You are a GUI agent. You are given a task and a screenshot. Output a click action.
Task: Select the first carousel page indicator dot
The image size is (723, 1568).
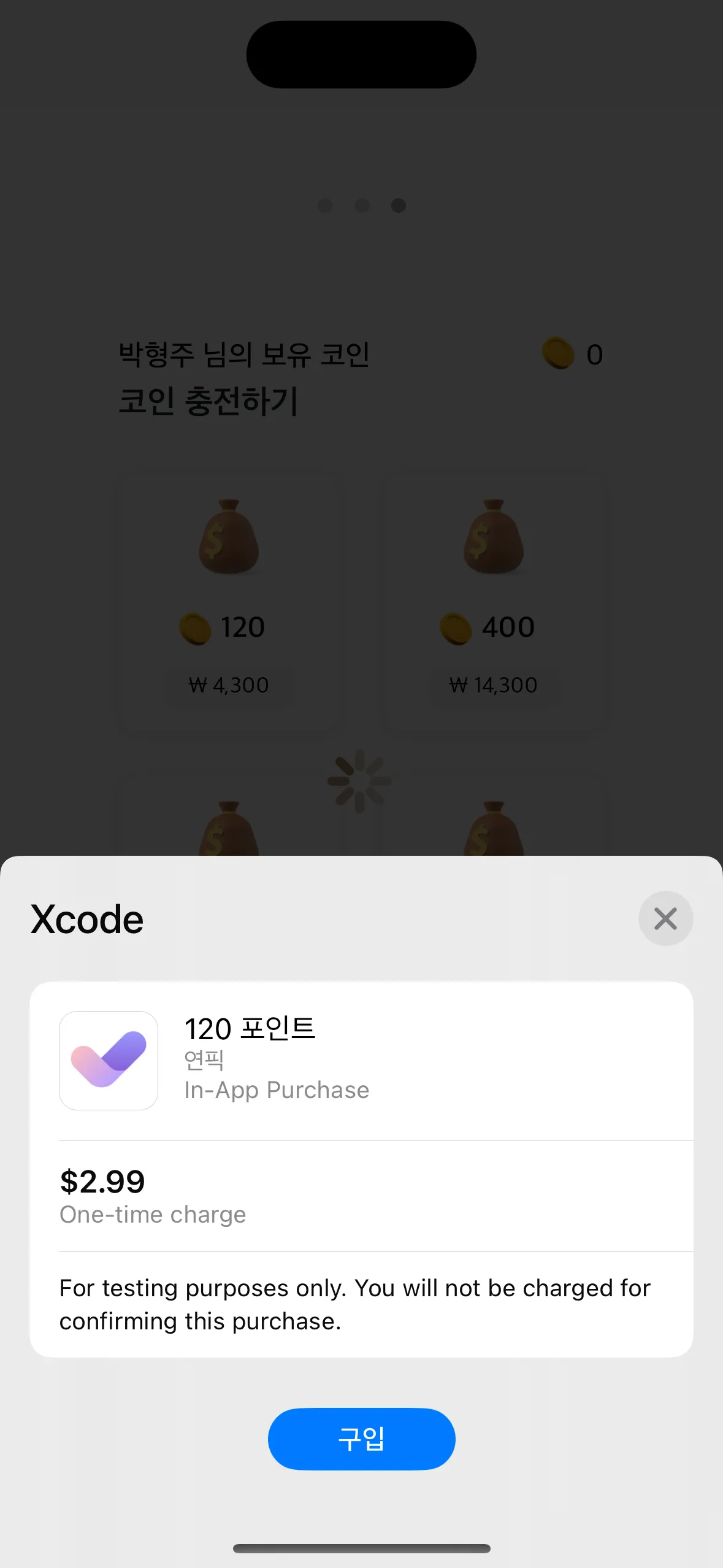(x=324, y=206)
